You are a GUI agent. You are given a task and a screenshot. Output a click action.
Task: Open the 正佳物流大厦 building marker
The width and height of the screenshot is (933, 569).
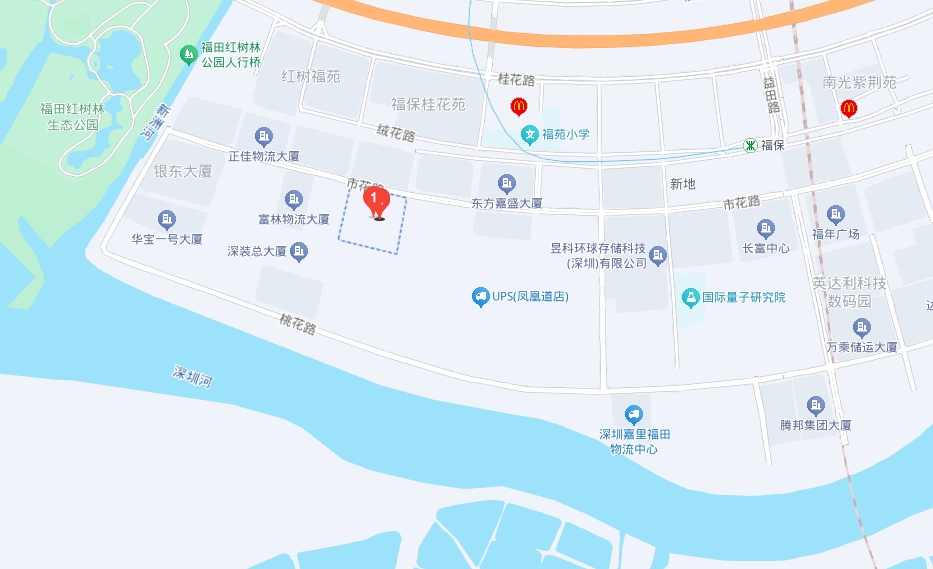click(x=264, y=136)
